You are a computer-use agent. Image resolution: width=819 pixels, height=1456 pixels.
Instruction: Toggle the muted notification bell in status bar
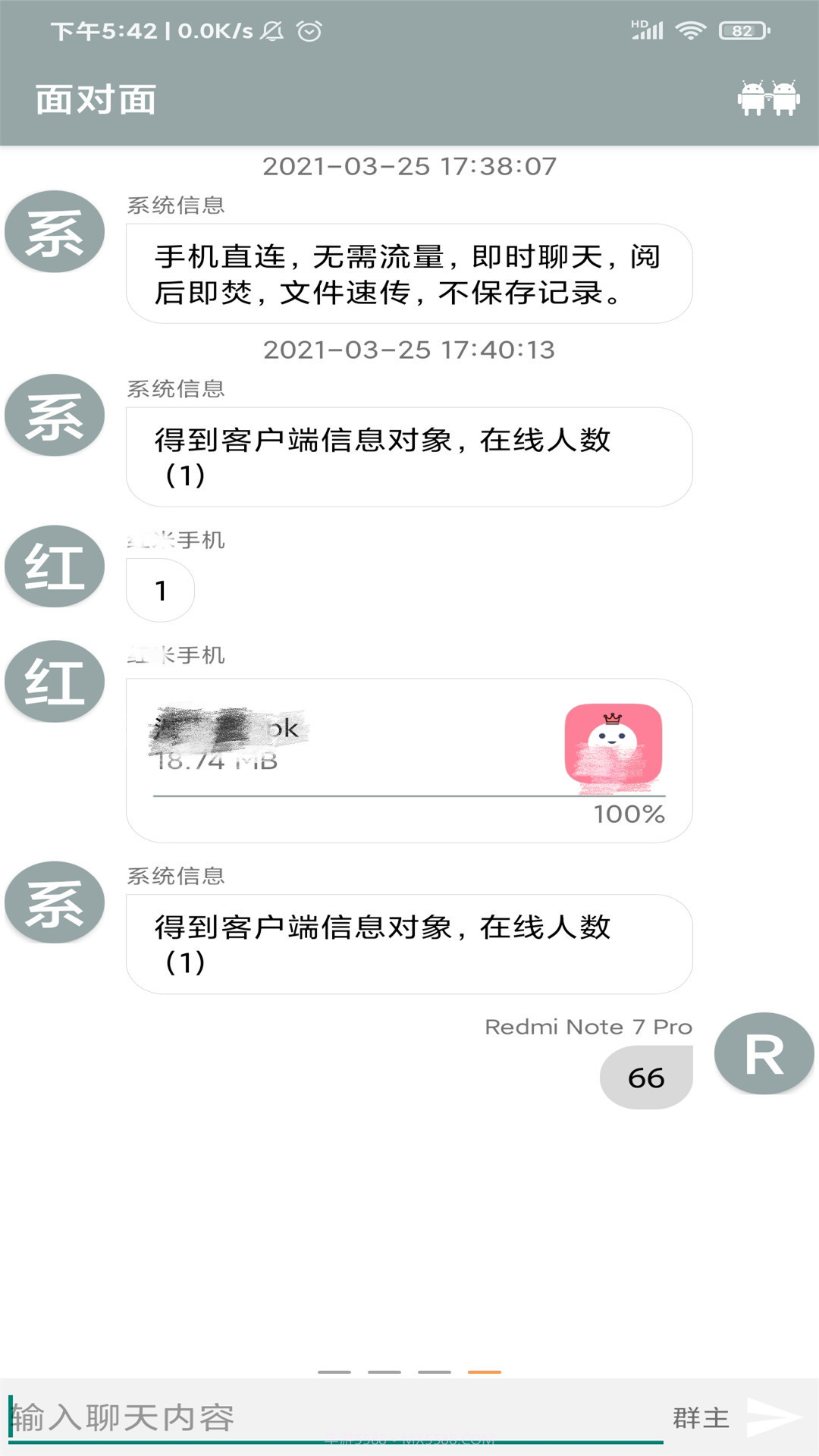[x=271, y=30]
